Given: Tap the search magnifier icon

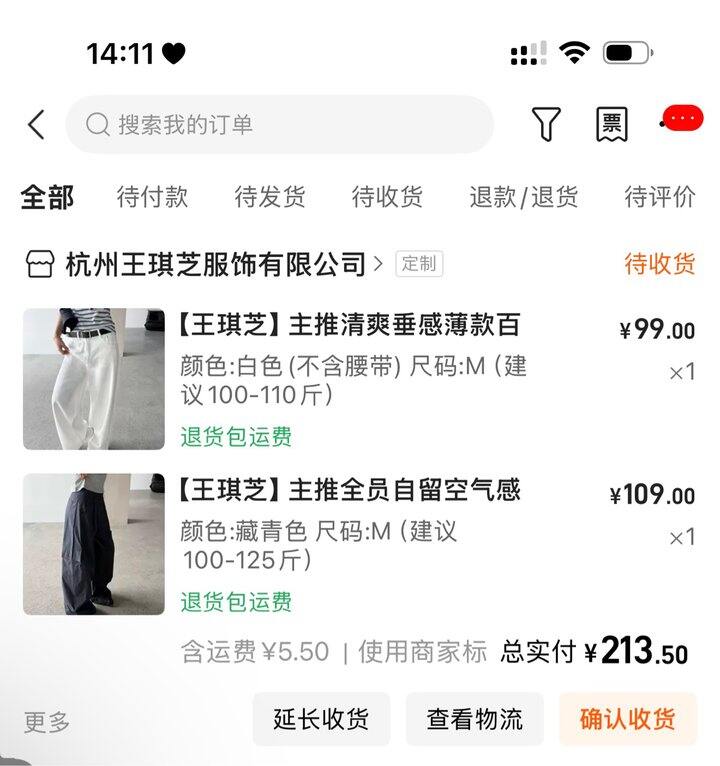Looking at the screenshot, I should [x=96, y=123].
